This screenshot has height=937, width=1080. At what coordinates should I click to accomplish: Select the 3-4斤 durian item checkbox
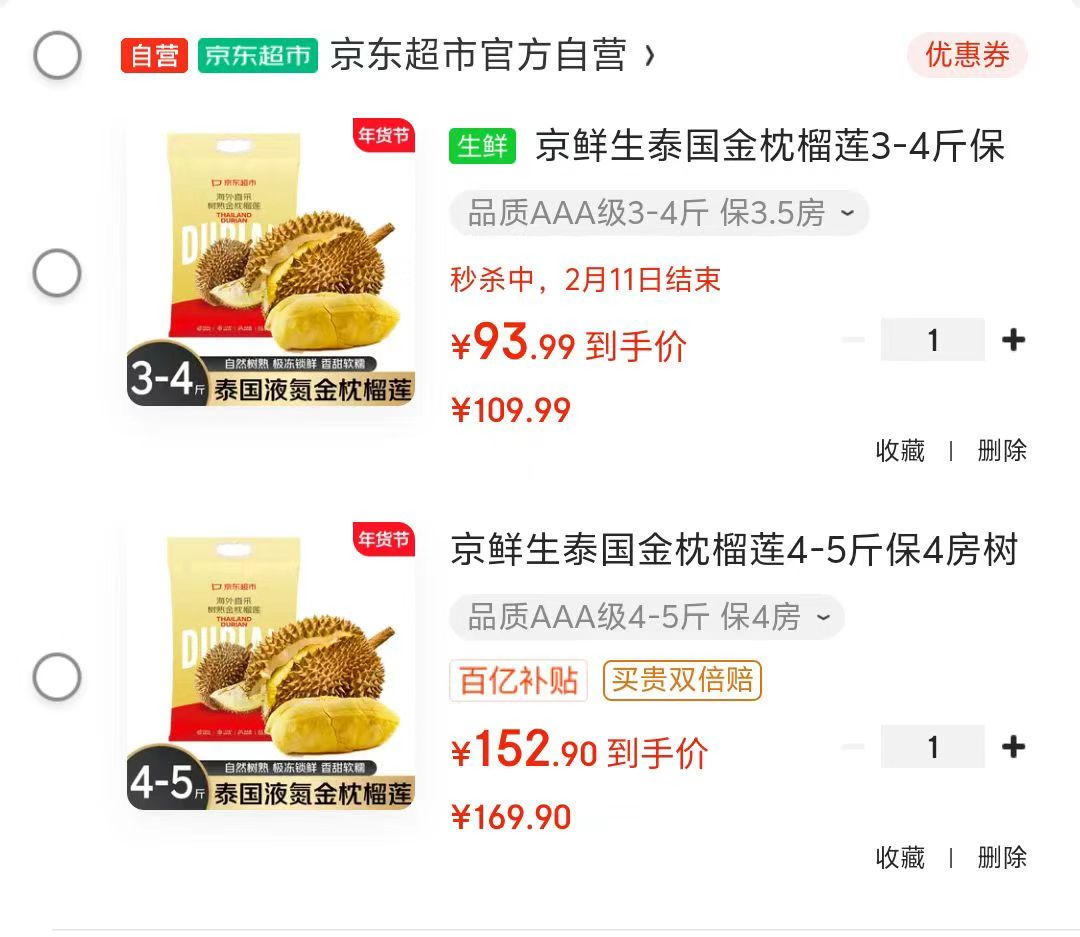[58, 273]
